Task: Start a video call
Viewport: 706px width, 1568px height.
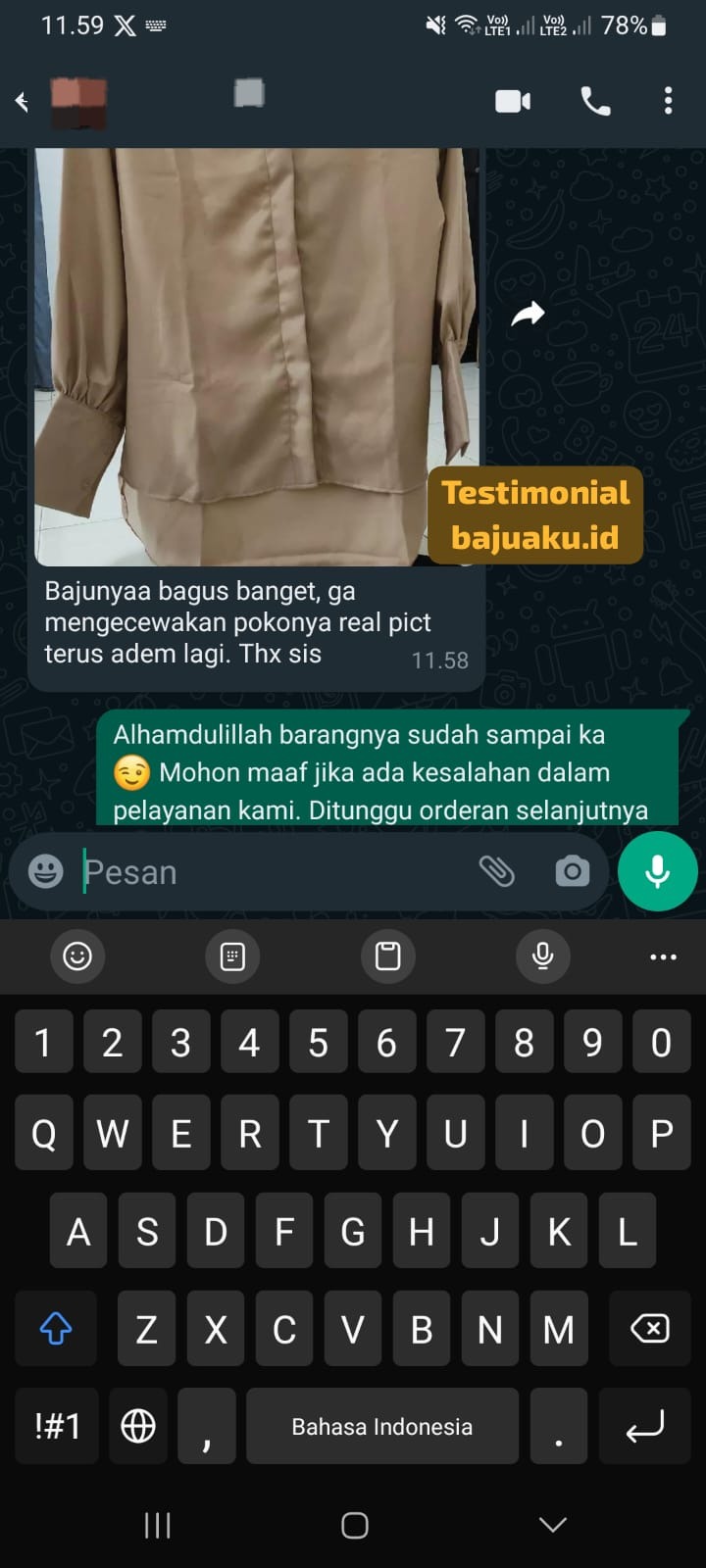Action: click(513, 101)
